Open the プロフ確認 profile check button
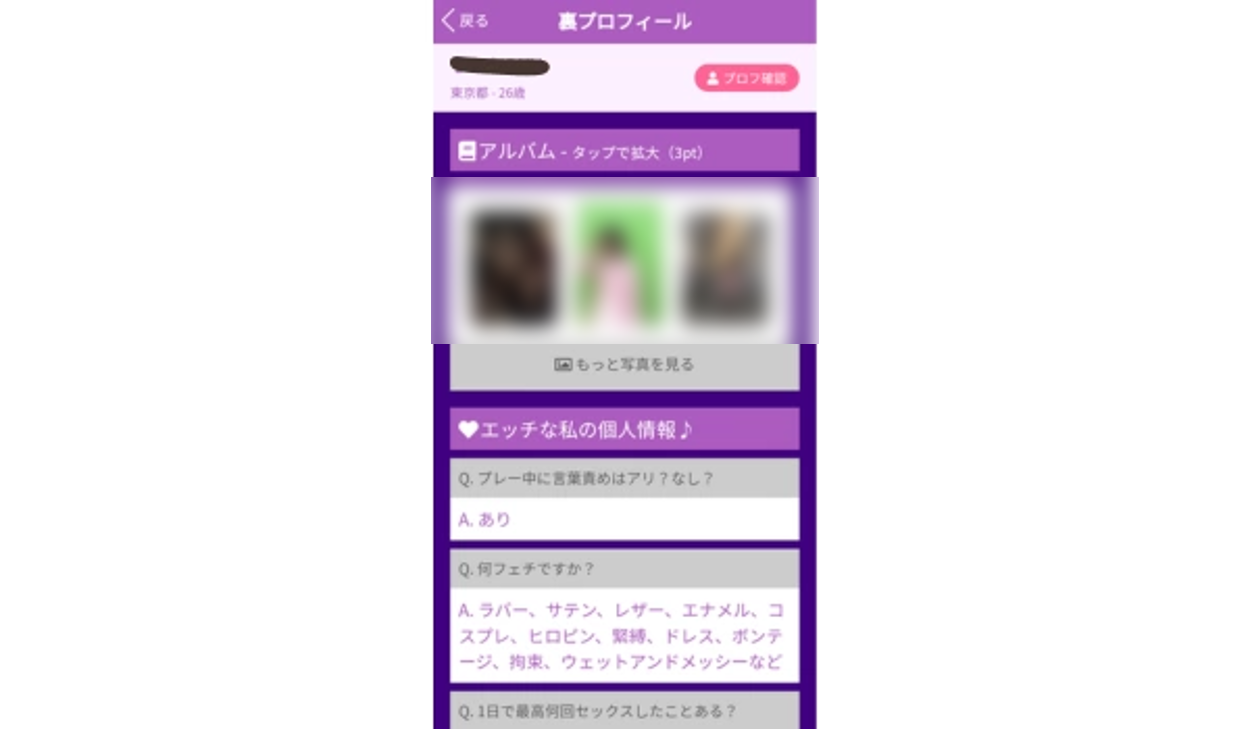This screenshot has height=729, width=1250. pos(746,78)
